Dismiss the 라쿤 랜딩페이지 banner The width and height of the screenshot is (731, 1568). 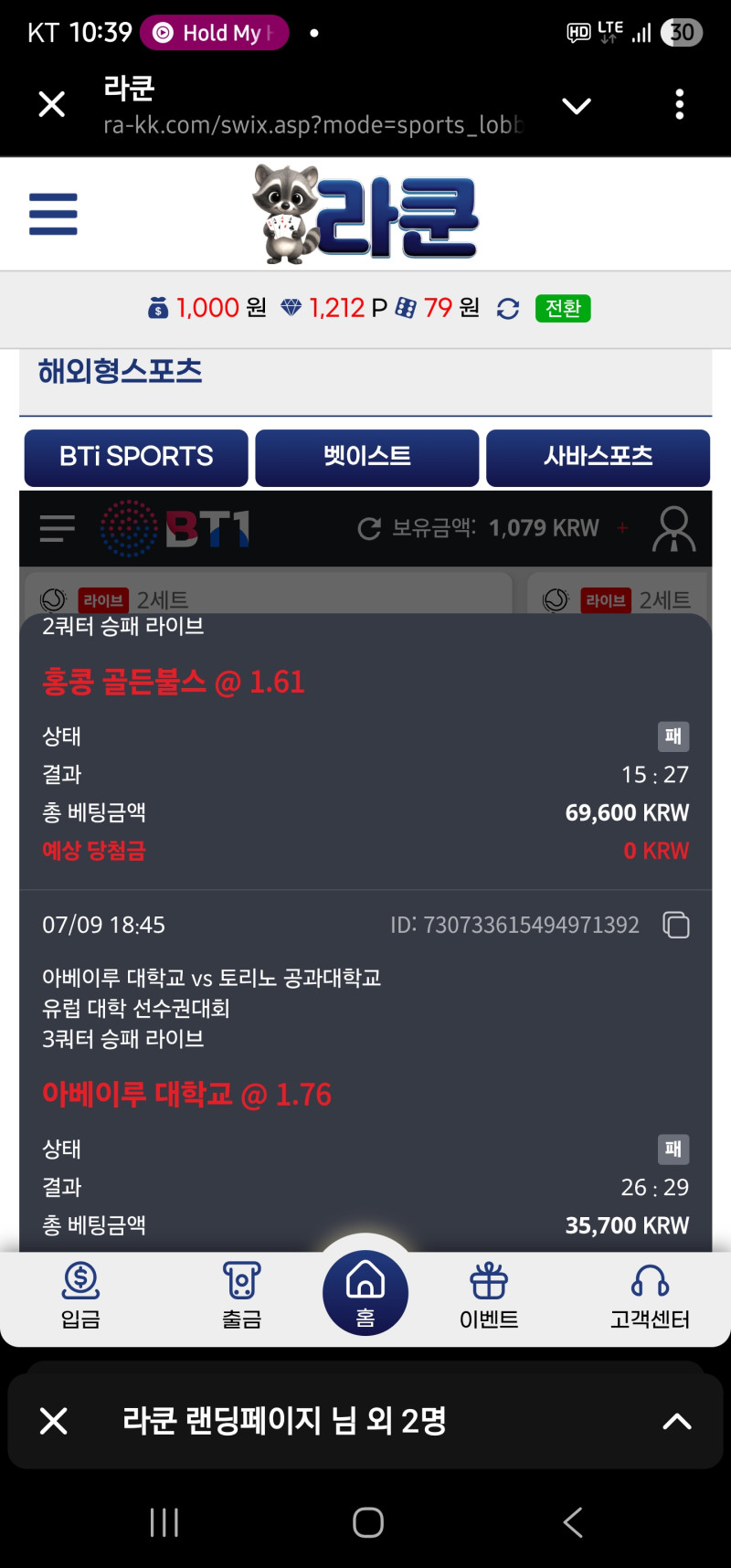[54, 1421]
